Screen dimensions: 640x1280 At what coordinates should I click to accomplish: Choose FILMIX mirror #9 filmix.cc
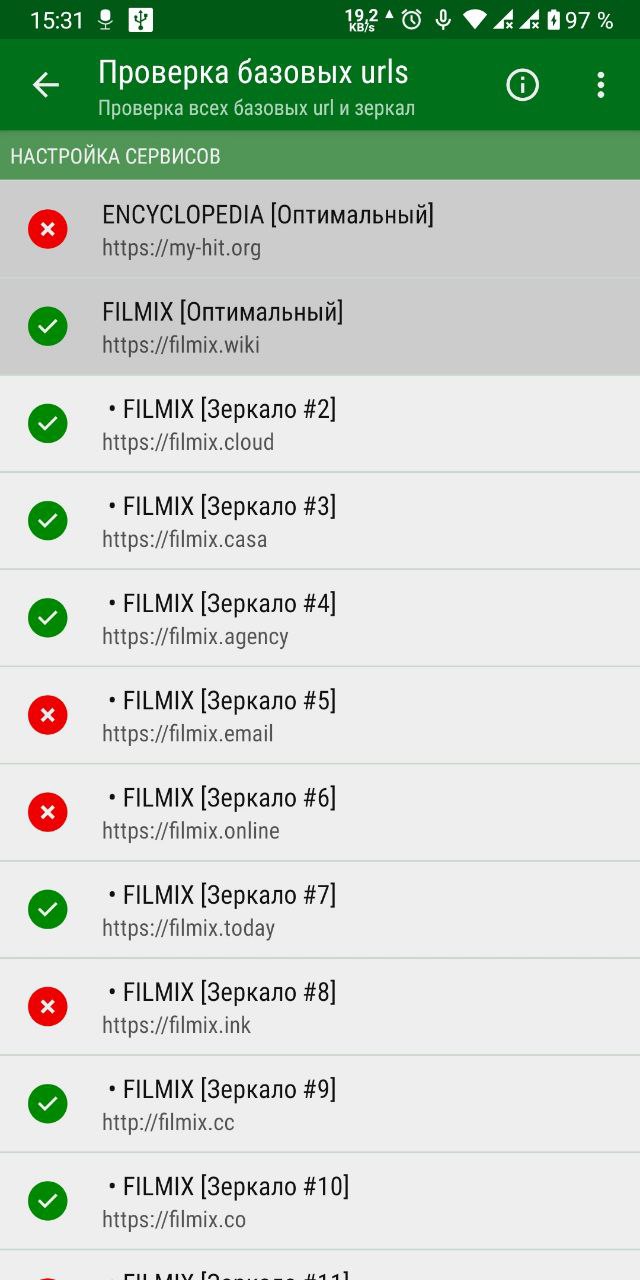(320, 1103)
